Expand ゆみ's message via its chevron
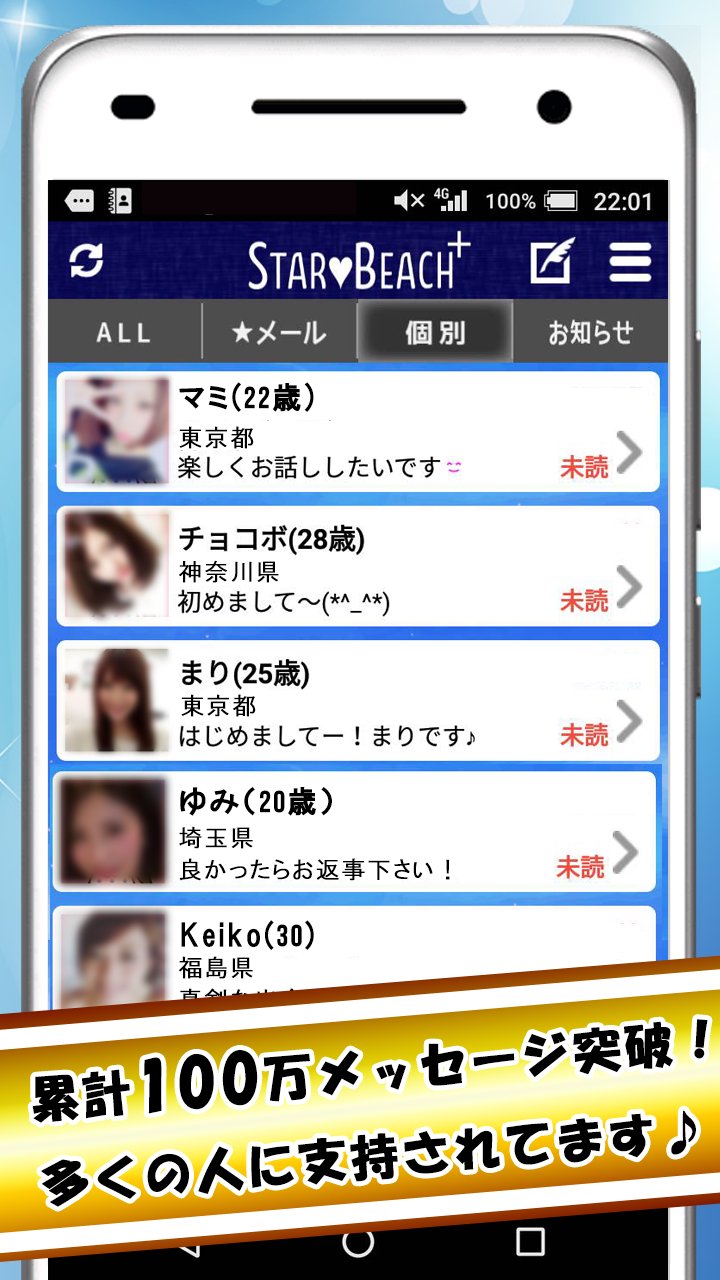This screenshot has width=720, height=1280. 628,850
